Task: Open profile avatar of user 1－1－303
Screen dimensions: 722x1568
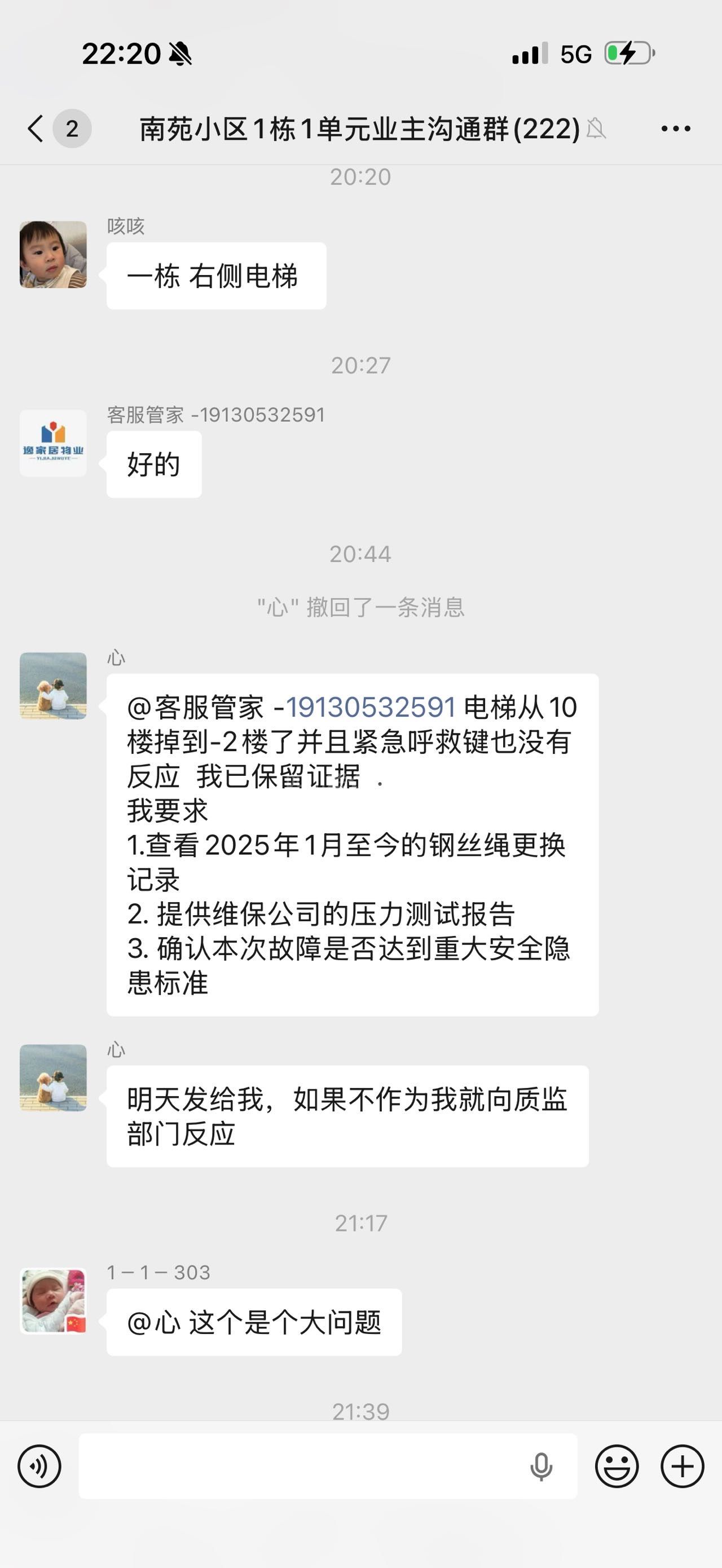Action: click(x=53, y=1301)
